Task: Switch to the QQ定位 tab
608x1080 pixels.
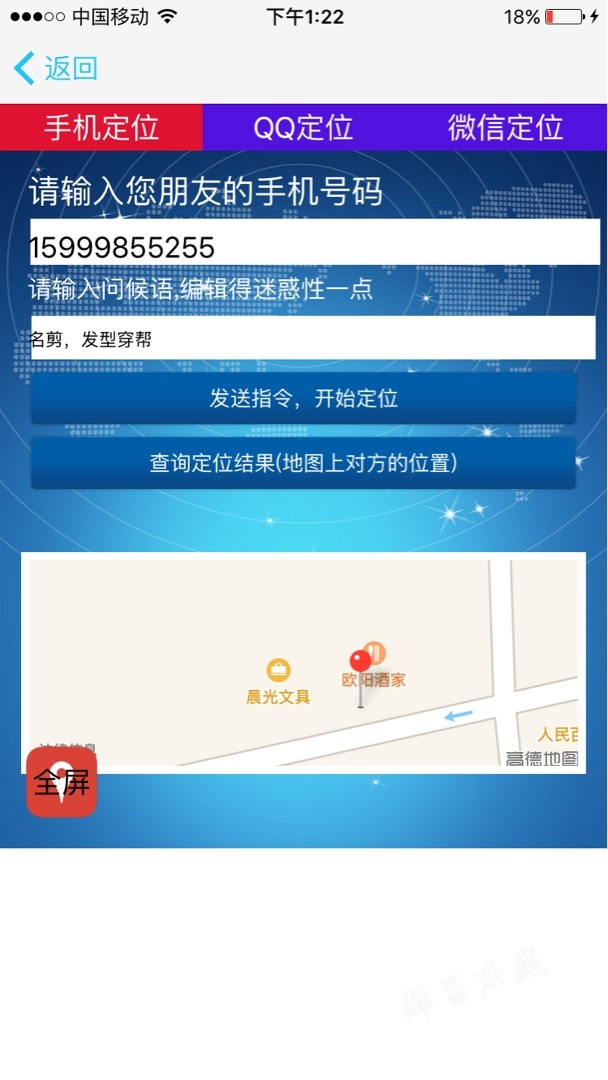Action: 303,128
